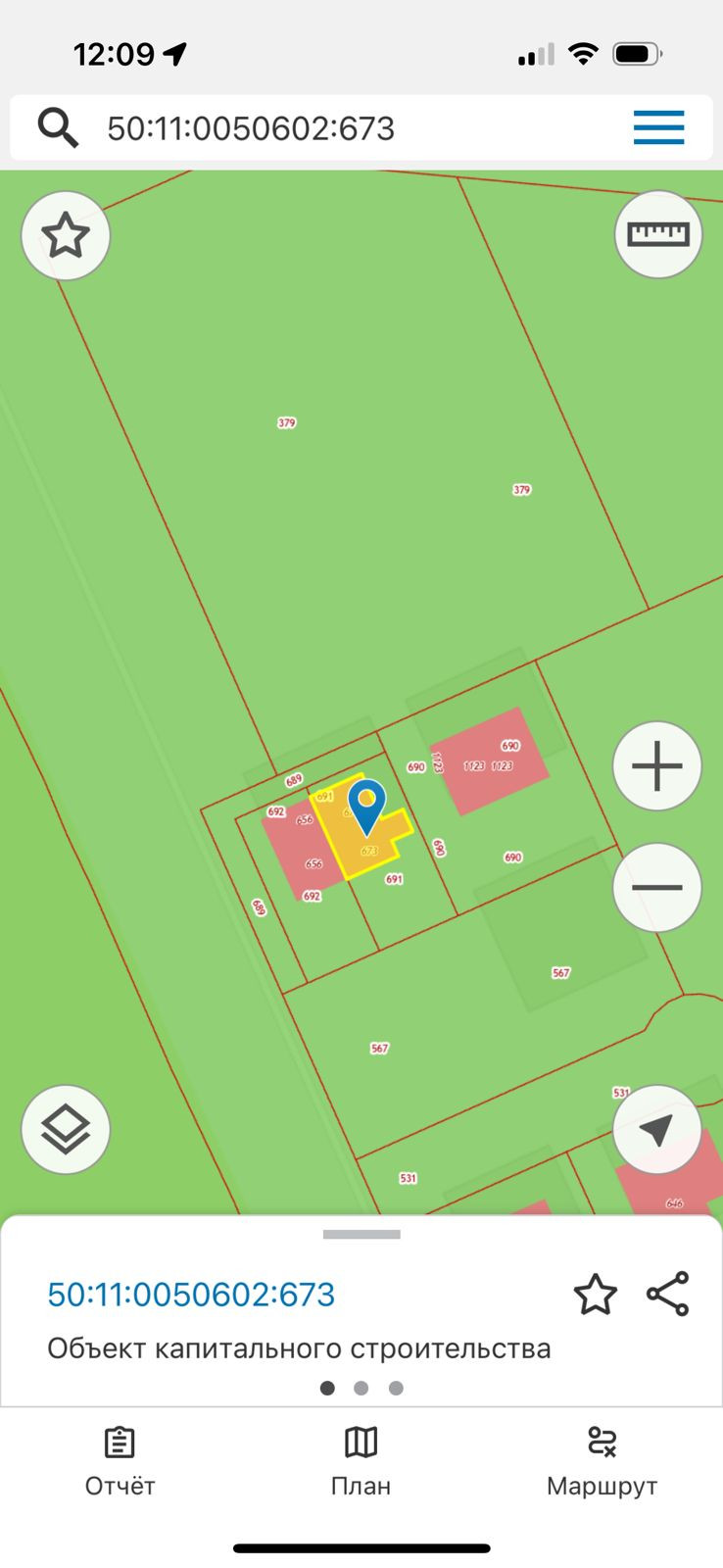Zoom out with the minus button

[x=657, y=888]
